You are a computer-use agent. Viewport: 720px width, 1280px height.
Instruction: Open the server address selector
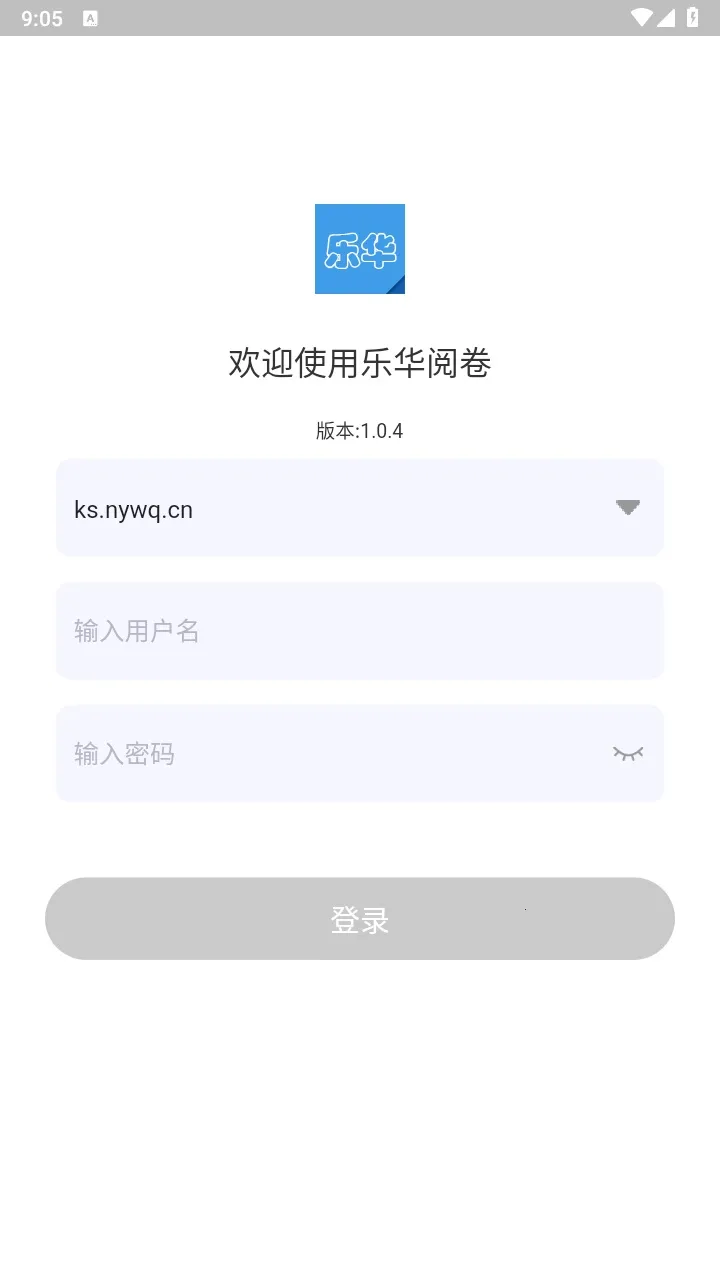click(360, 508)
